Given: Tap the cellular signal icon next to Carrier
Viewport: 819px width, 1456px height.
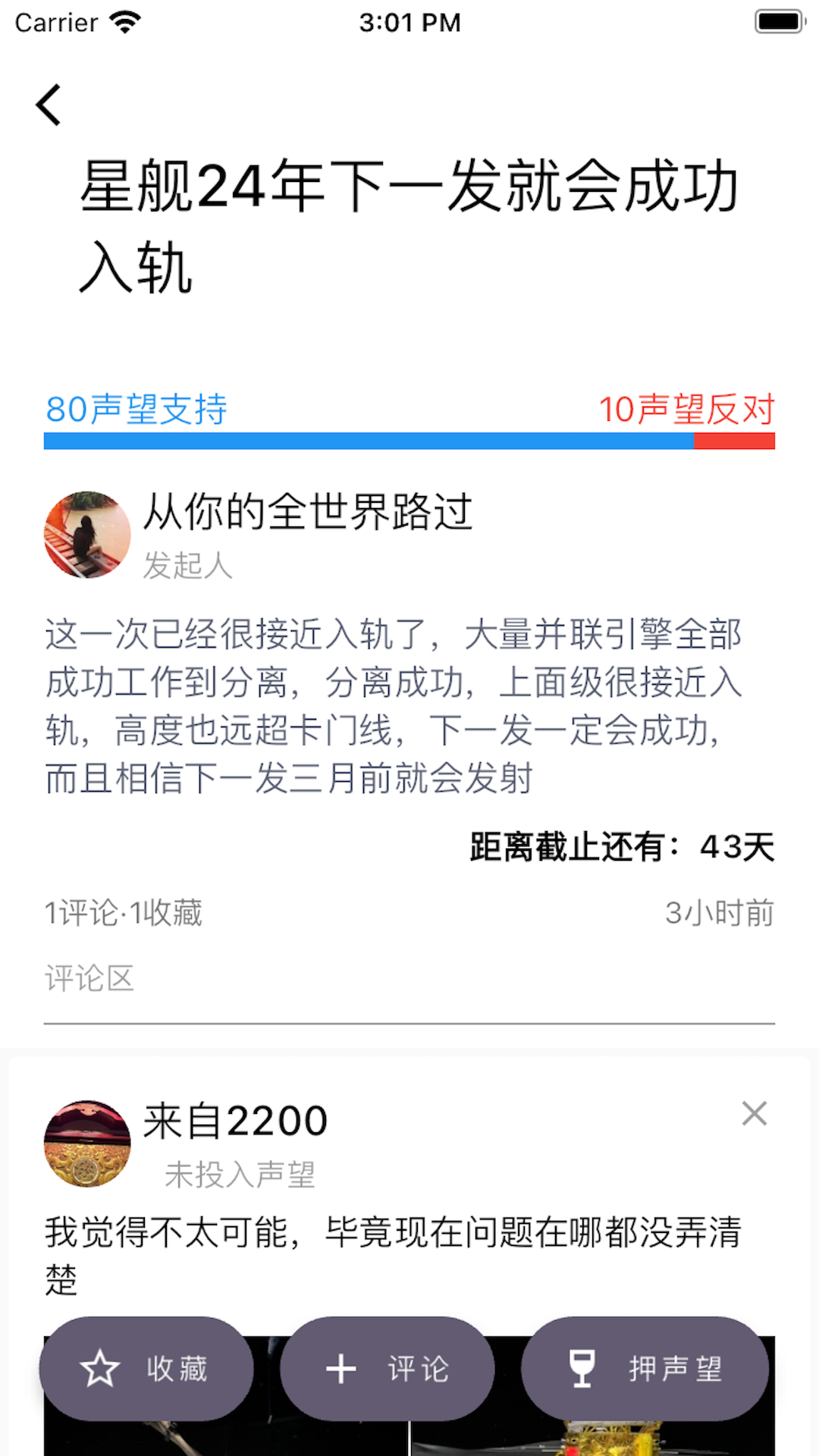Looking at the screenshot, I should tap(126, 22).
